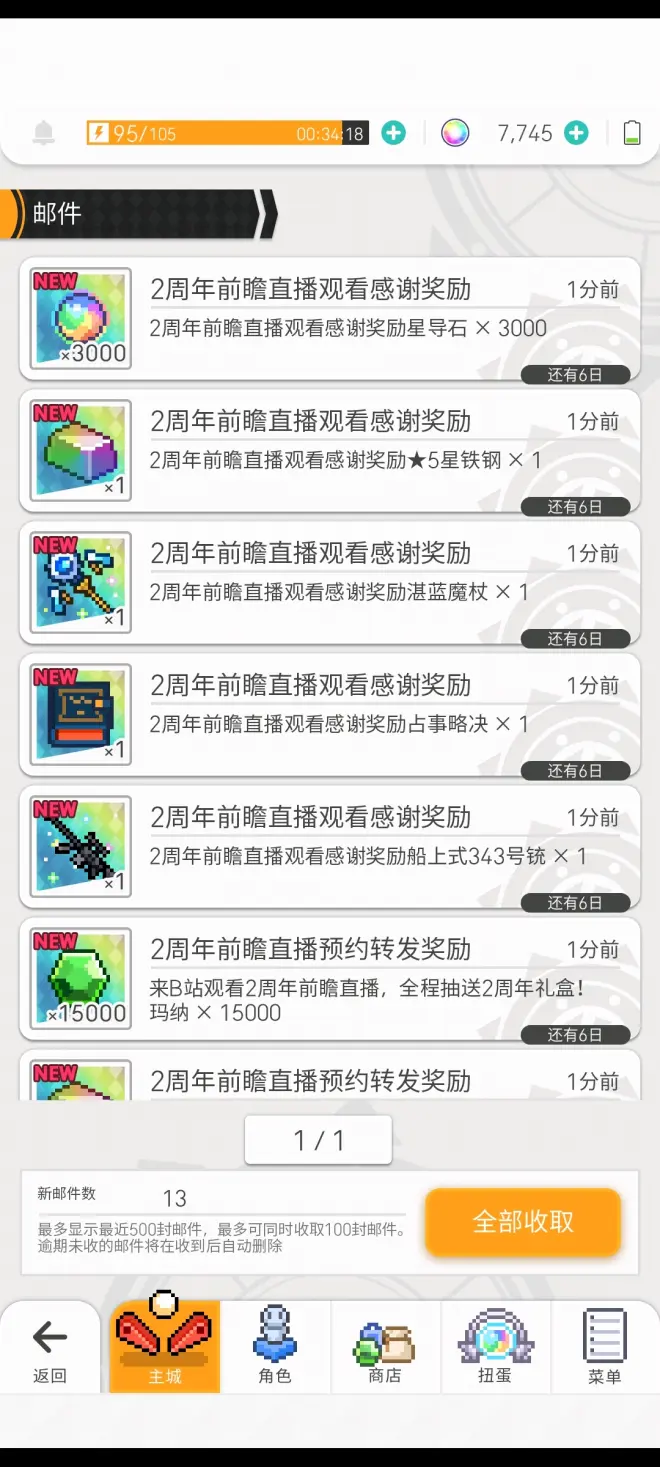Screen dimensions: 660x1467
Task: Open the mail for 占事略决 × 1
Action: pos(330,714)
